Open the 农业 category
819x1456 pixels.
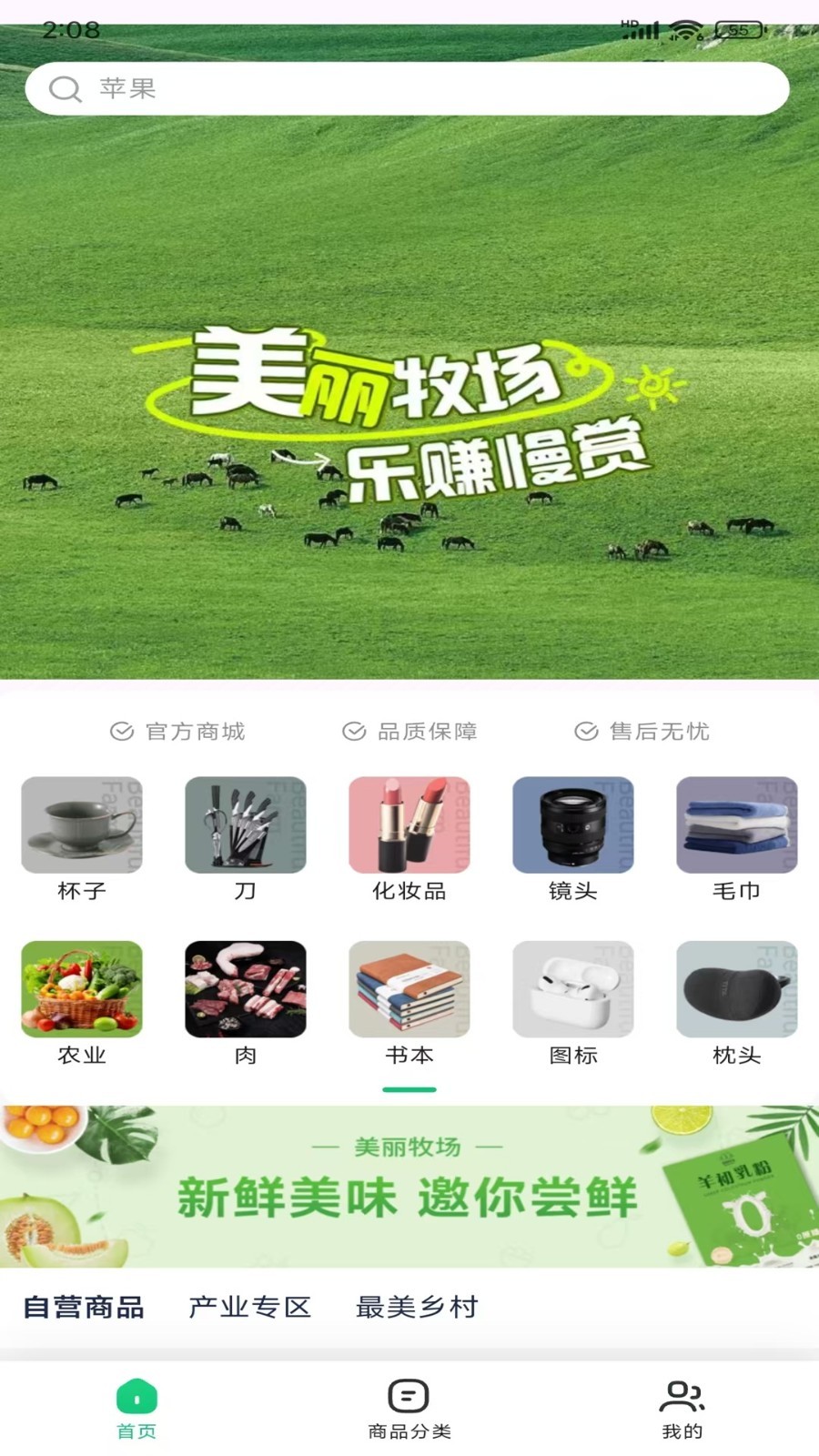(82, 1002)
